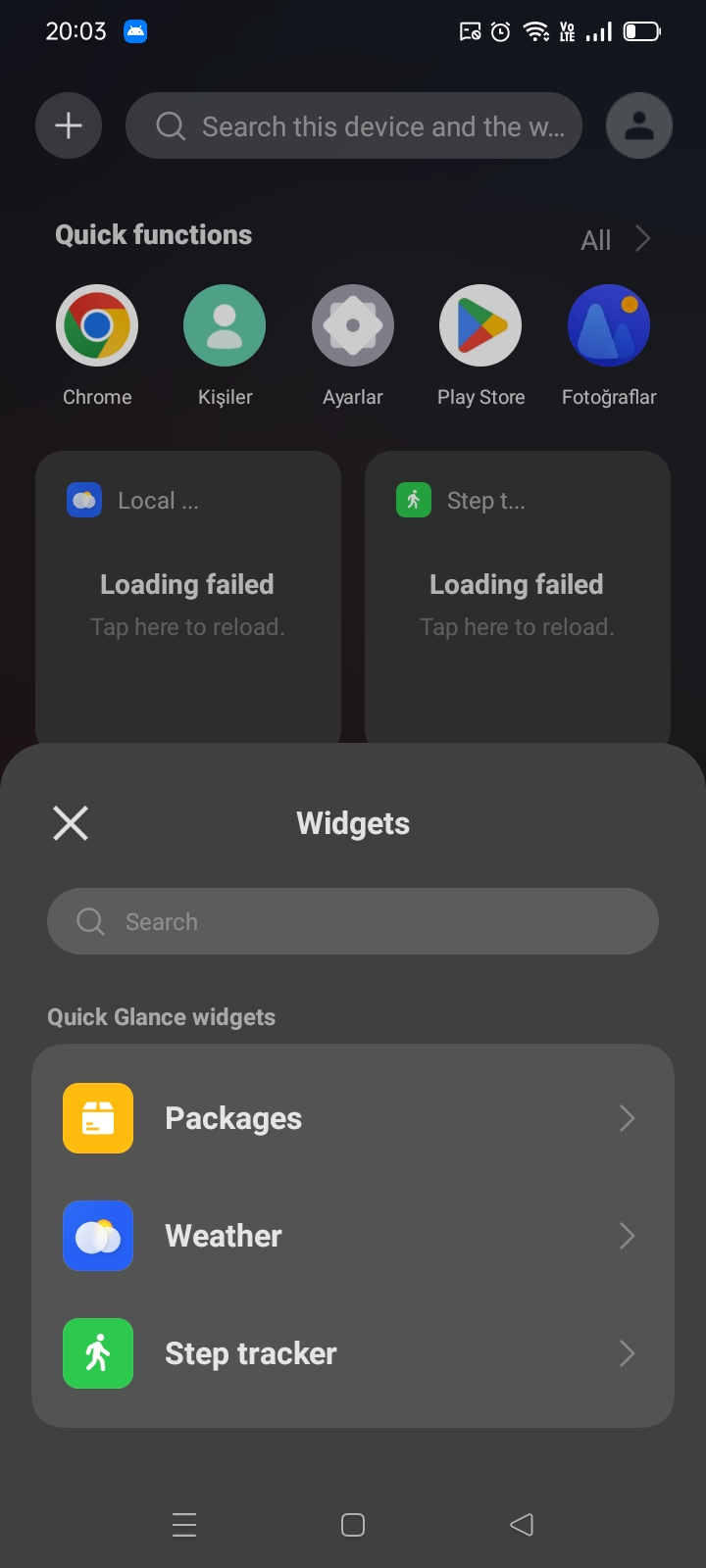This screenshot has width=706, height=1568.
Task: Open the device and web search bar
Action: (x=353, y=125)
